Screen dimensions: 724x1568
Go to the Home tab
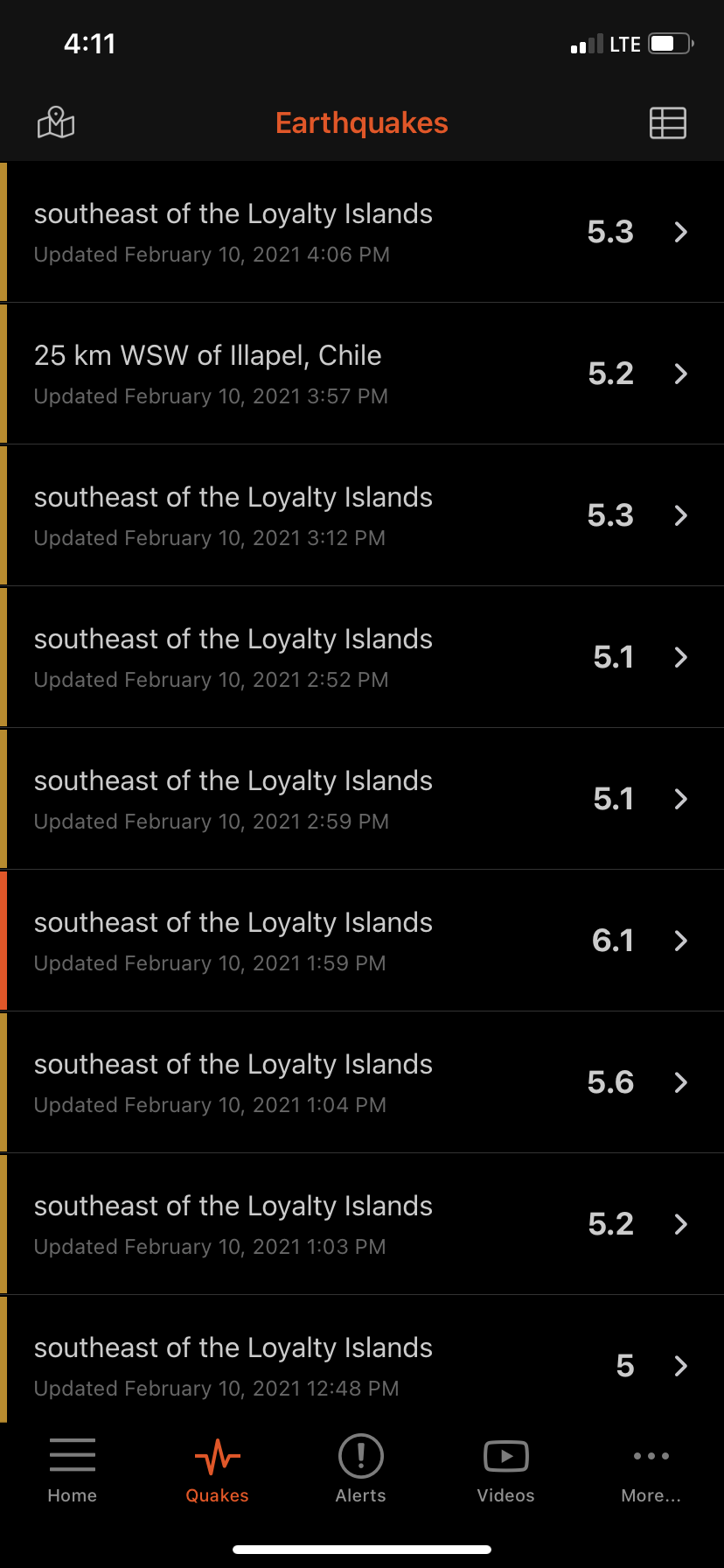pos(73,1470)
